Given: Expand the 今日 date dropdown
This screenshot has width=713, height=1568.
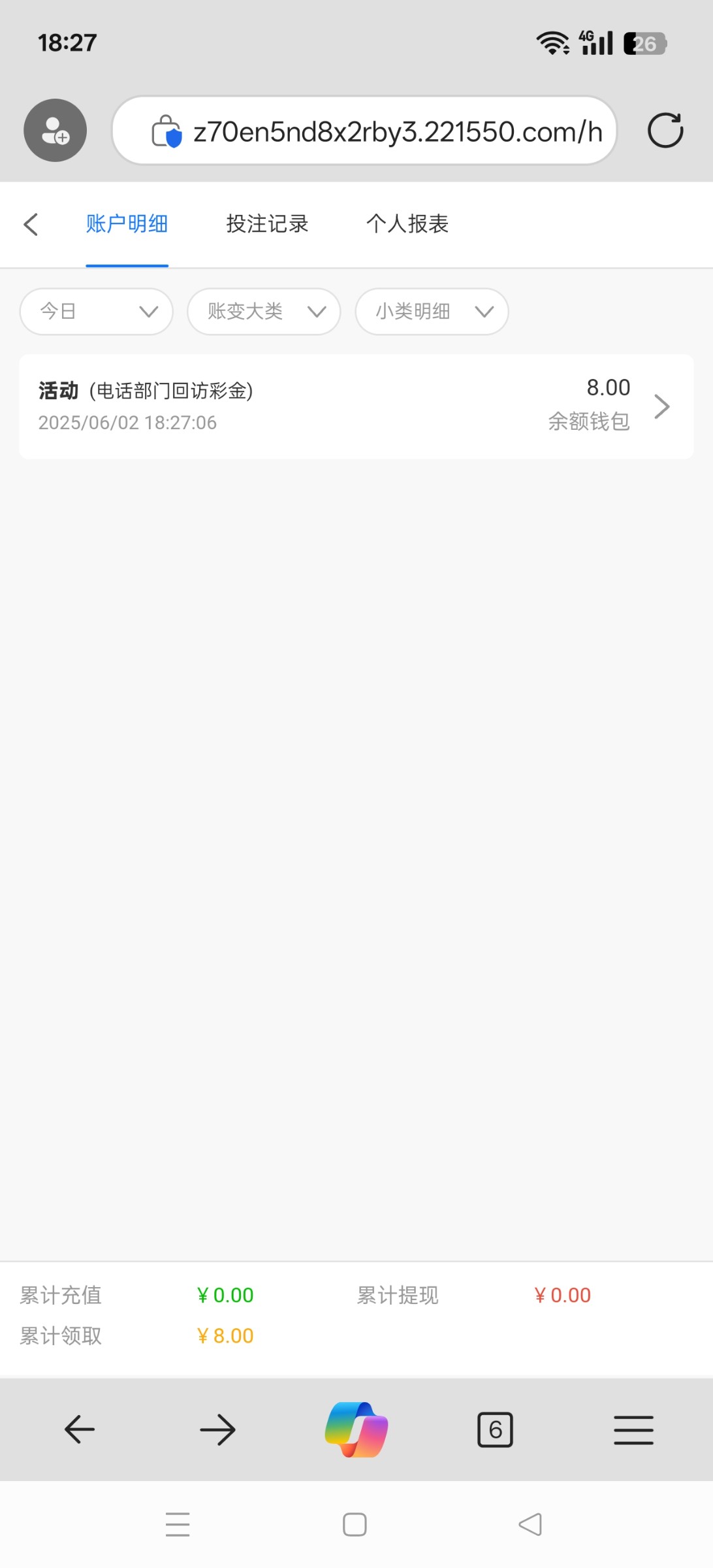Looking at the screenshot, I should pyautogui.click(x=97, y=312).
